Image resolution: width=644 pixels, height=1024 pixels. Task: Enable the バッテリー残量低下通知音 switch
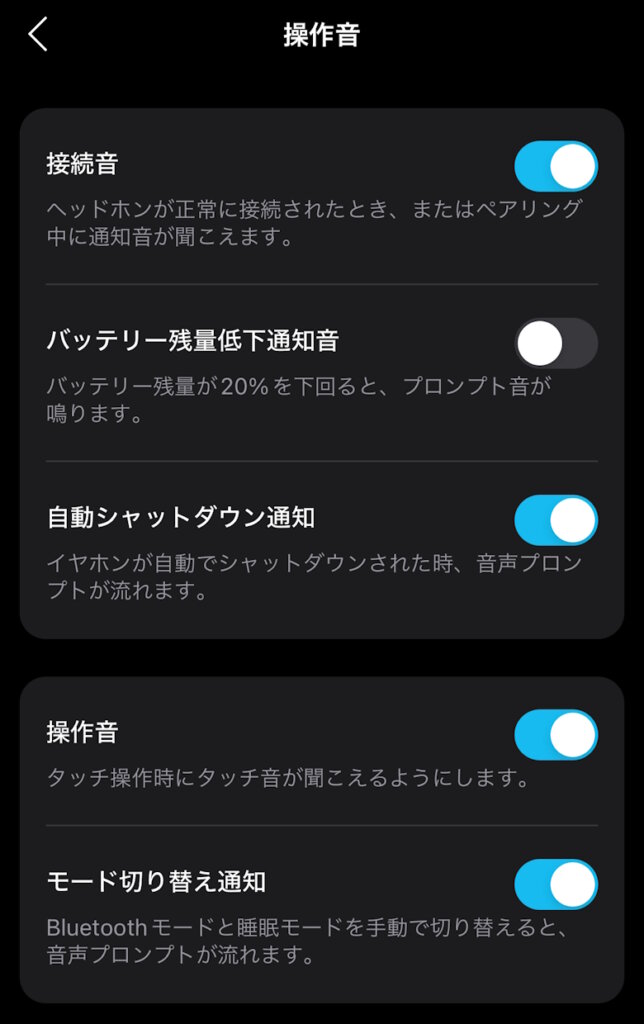pos(556,344)
